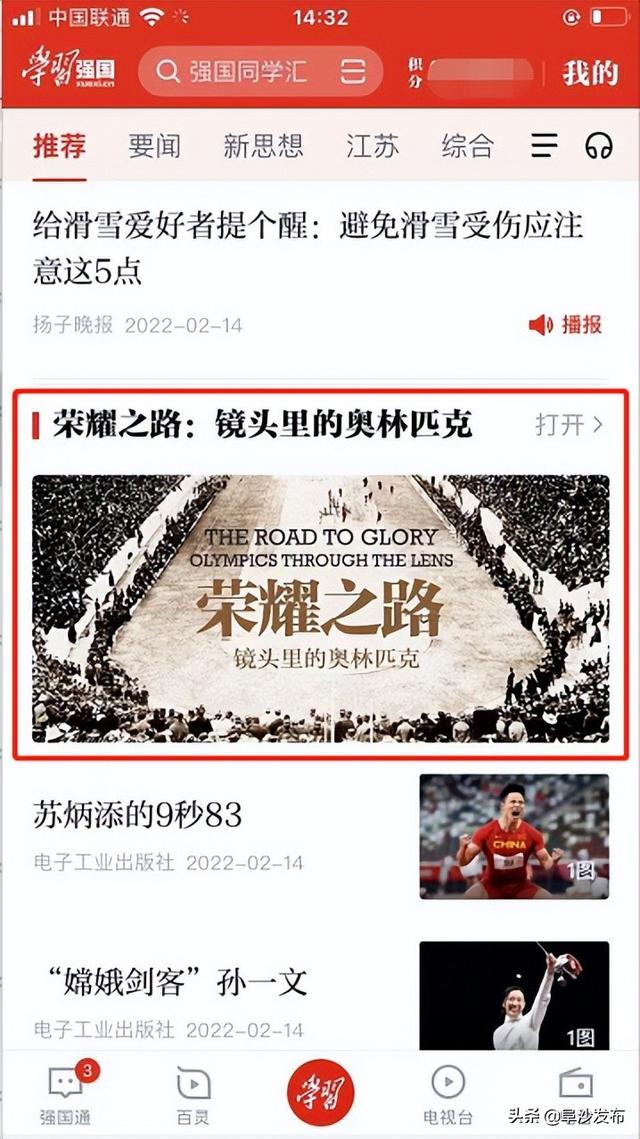
Task: Select the 江苏 tab
Action: 372,146
